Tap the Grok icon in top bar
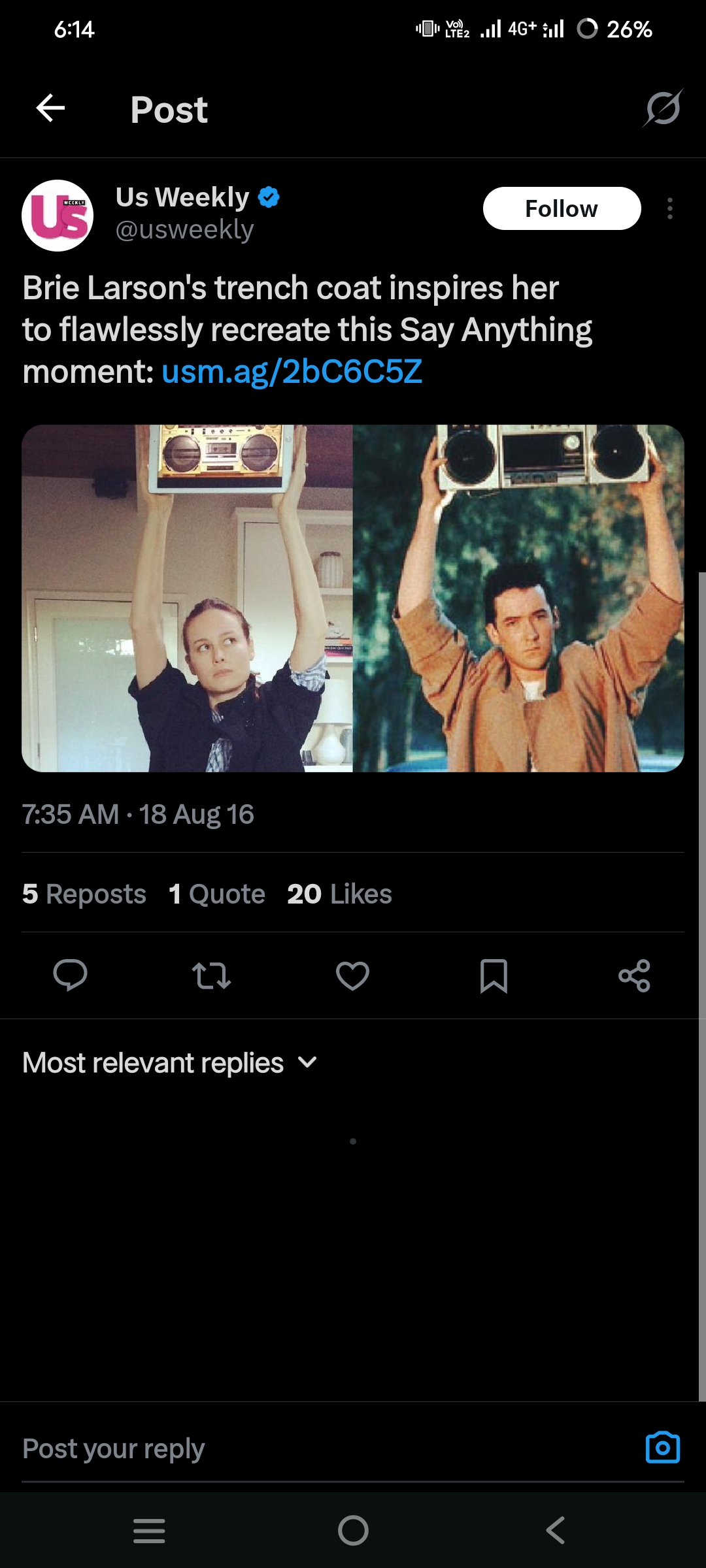The width and height of the screenshot is (706, 1568). [662, 108]
